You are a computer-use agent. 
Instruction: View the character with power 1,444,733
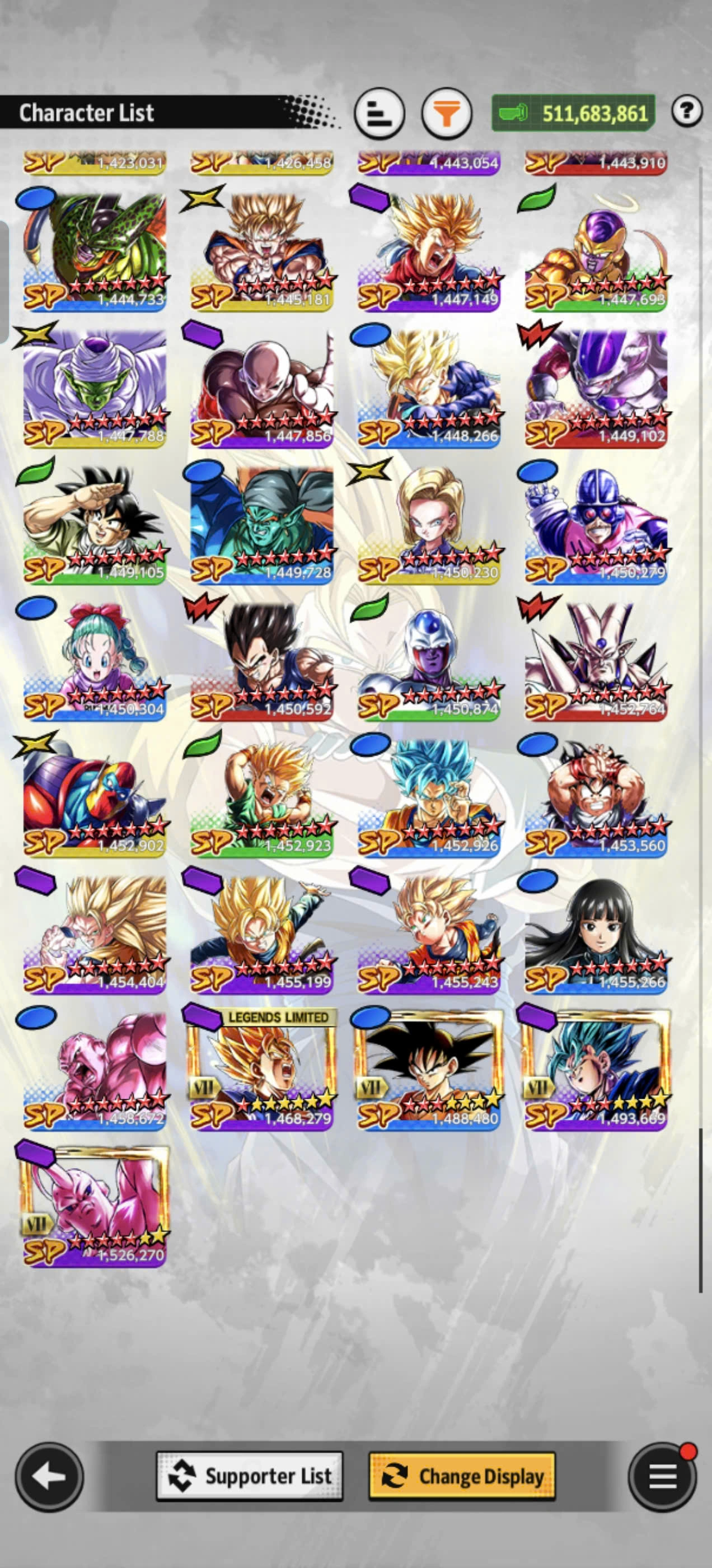[x=95, y=251]
